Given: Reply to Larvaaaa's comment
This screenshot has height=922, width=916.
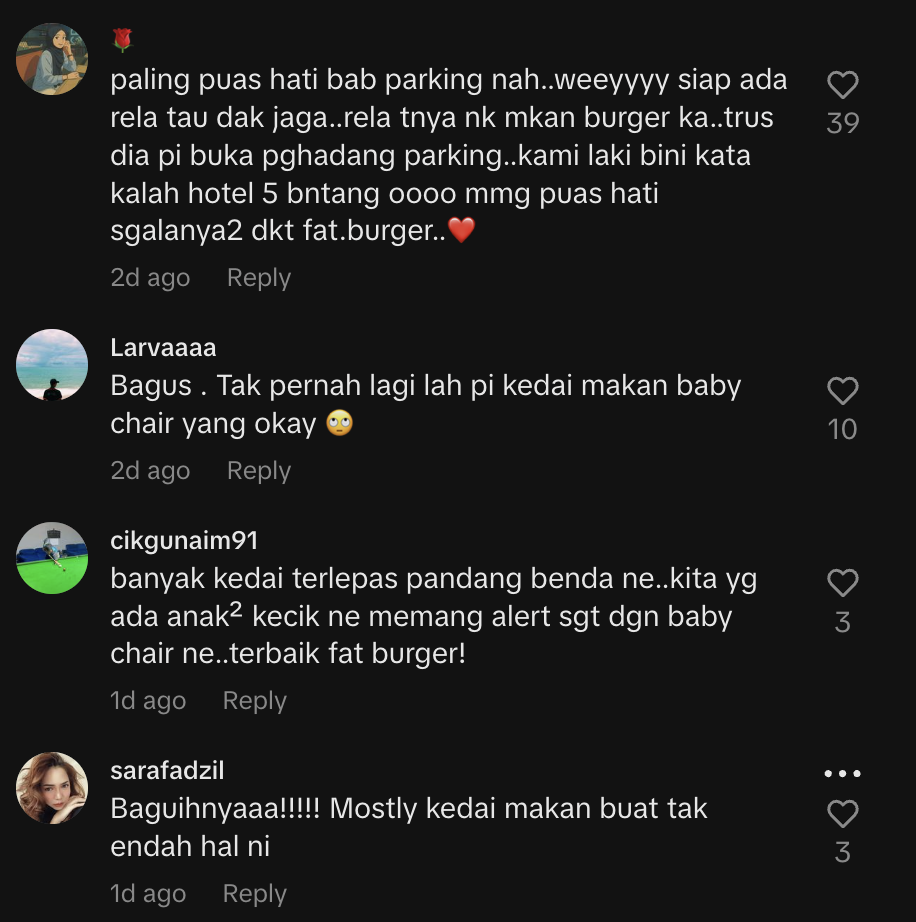Looking at the screenshot, I should pyautogui.click(x=258, y=471).
